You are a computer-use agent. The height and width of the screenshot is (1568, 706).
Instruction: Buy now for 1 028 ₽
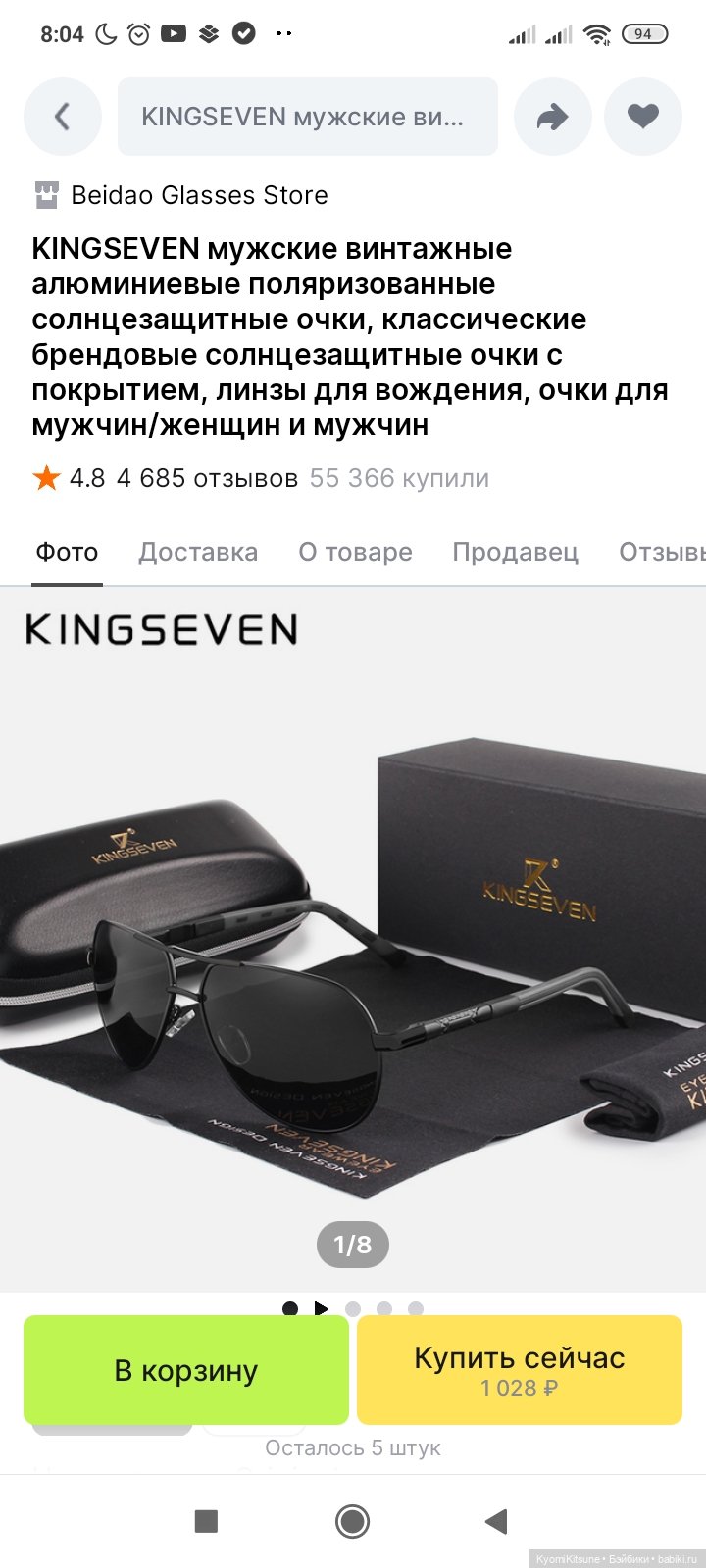(x=519, y=1370)
